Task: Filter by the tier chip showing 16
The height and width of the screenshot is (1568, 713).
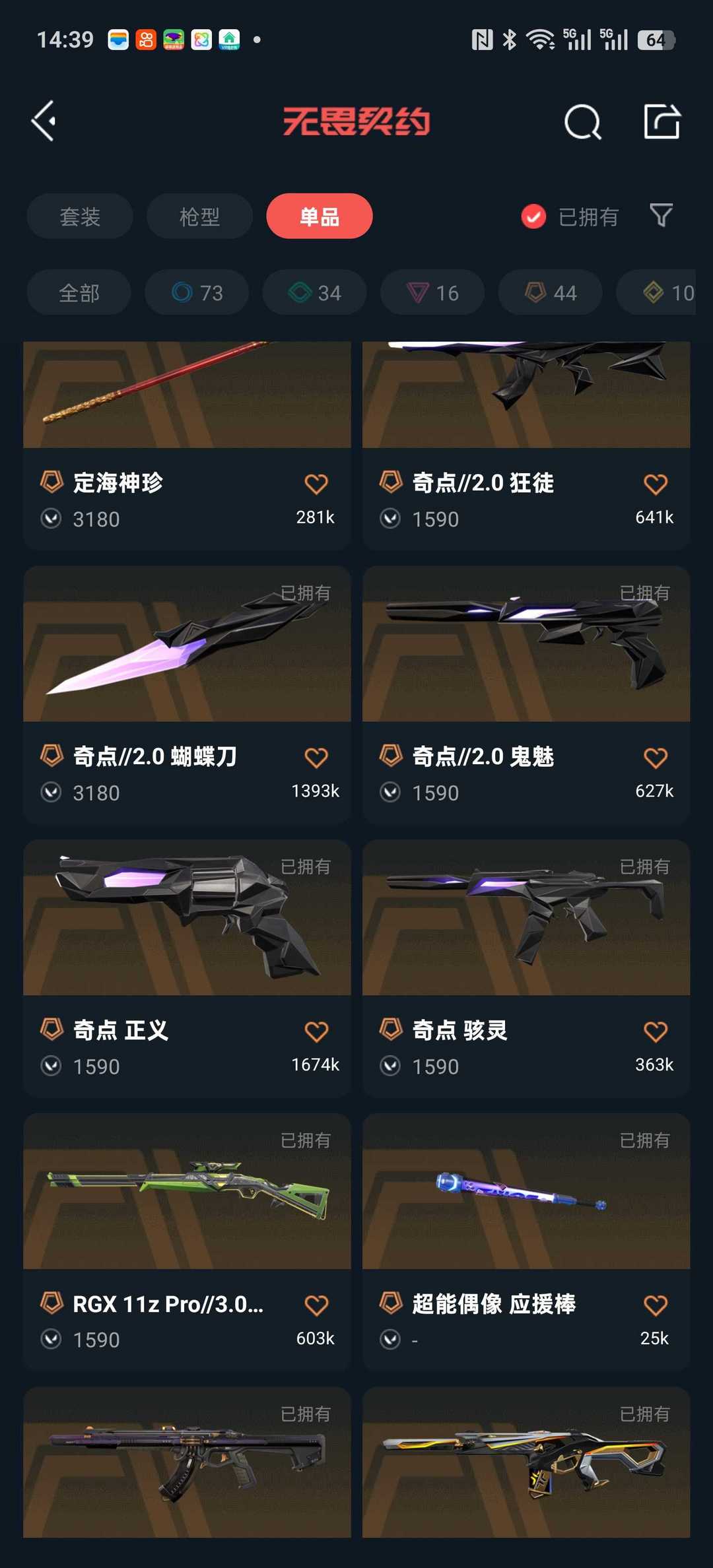Action: [432, 292]
